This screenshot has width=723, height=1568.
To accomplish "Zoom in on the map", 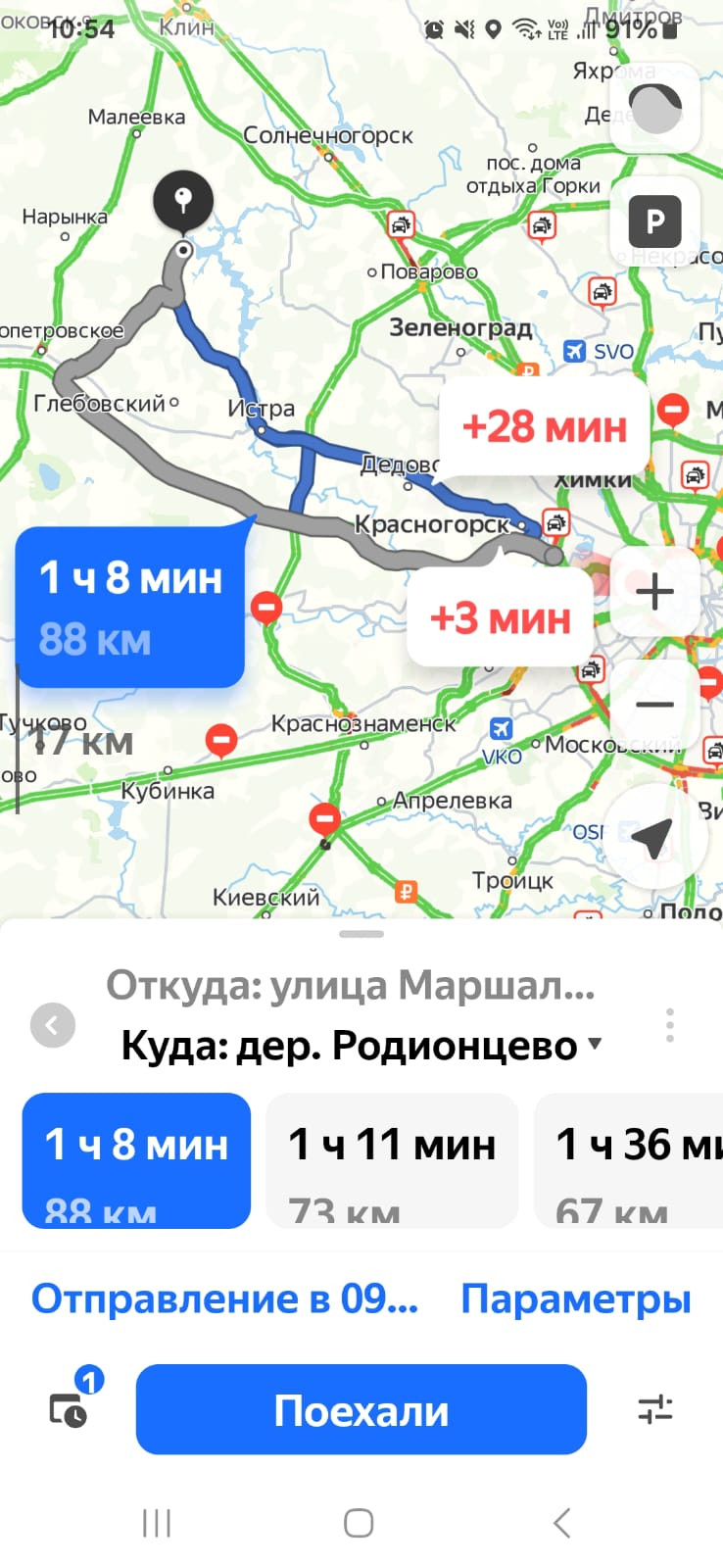I will [x=654, y=592].
